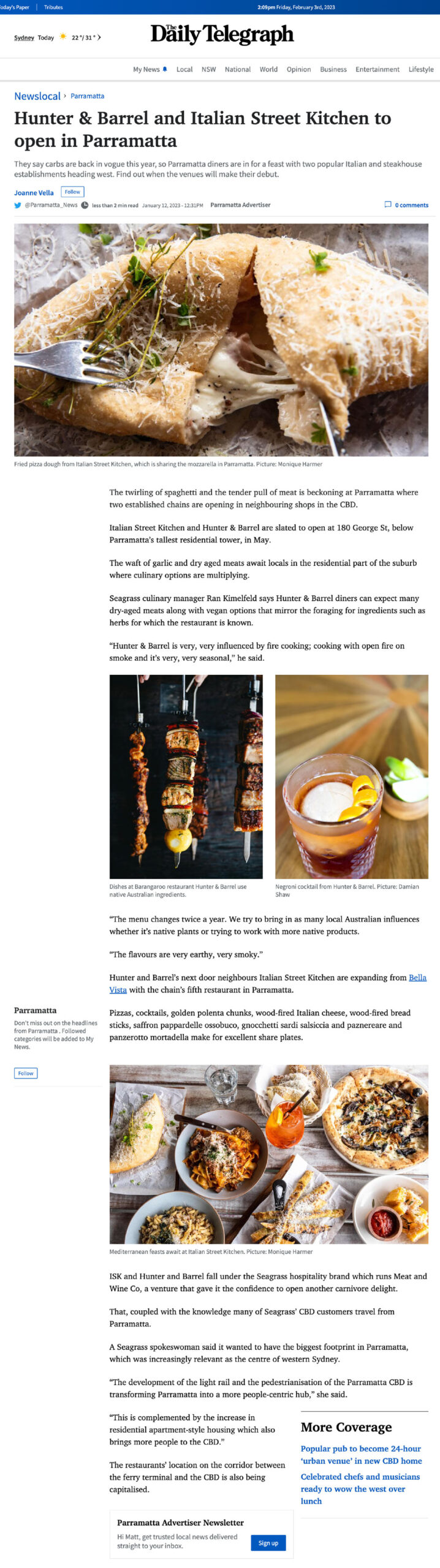This screenshot has height=1568, width=440.
Task: Open the Lifestyle section
Action: click(420, 69)
